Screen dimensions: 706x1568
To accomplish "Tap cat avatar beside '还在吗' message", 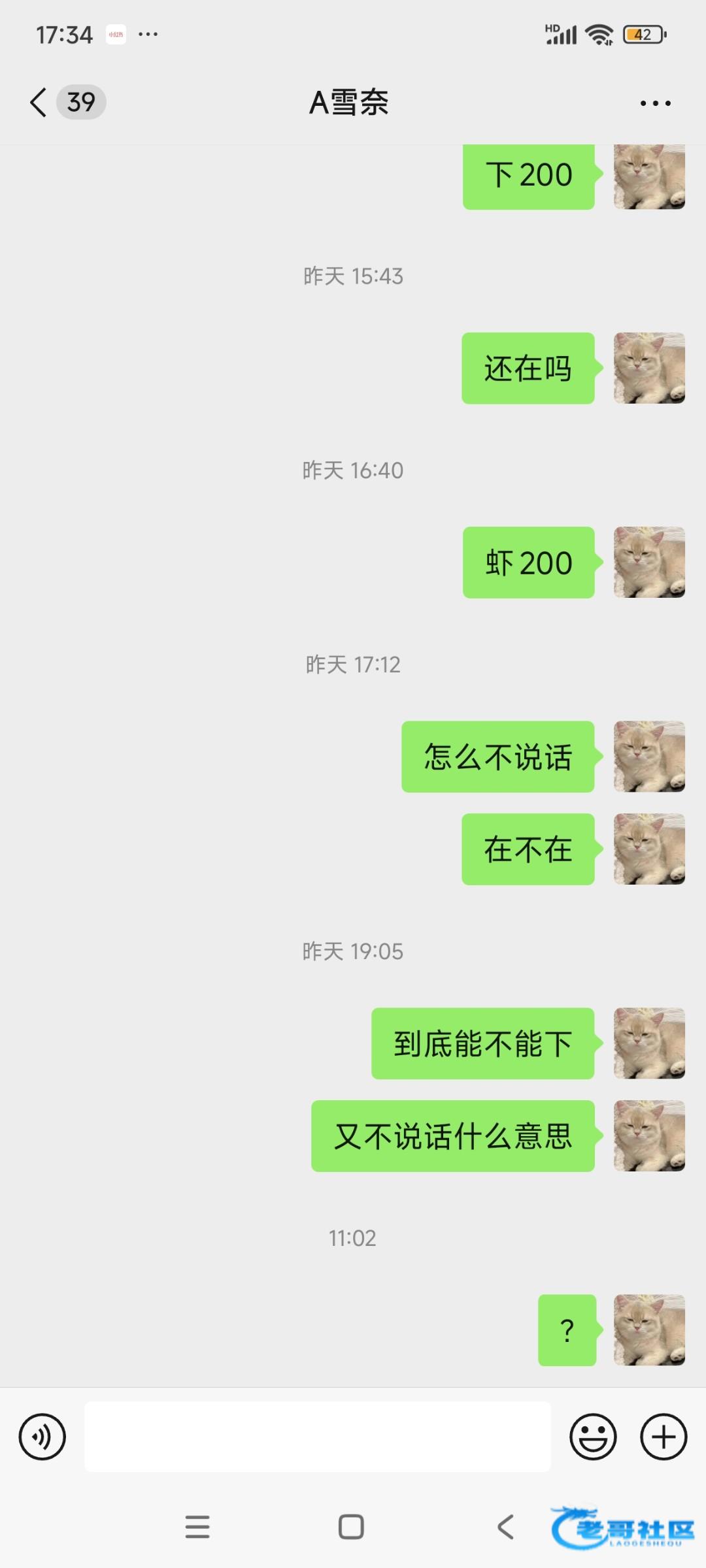I will pyautogui.click(x=648, y=368).
